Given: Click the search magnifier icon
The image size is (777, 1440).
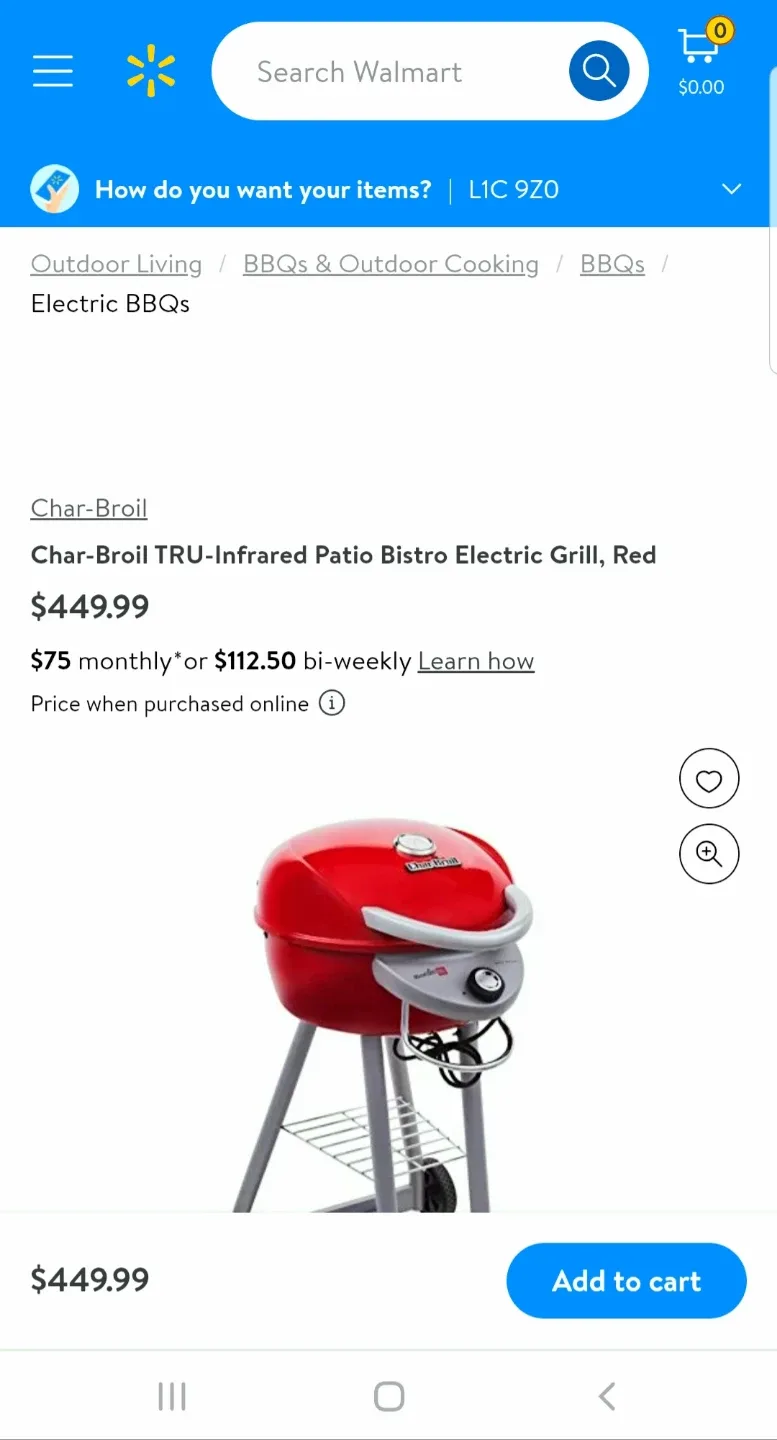Looking at the screenshot, I should [x=599, y=71].
